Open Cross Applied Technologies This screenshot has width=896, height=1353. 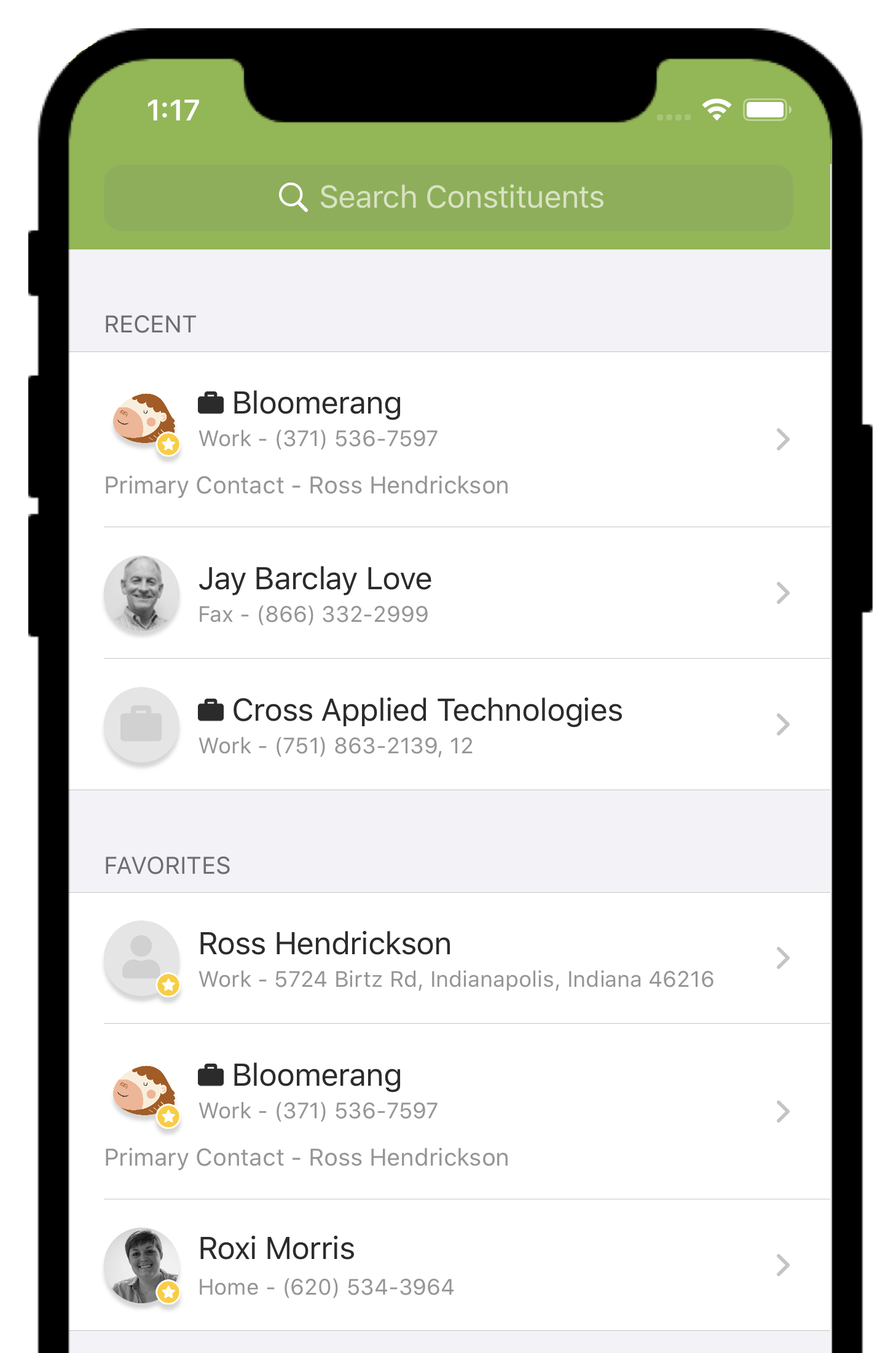tap(448, 725)
